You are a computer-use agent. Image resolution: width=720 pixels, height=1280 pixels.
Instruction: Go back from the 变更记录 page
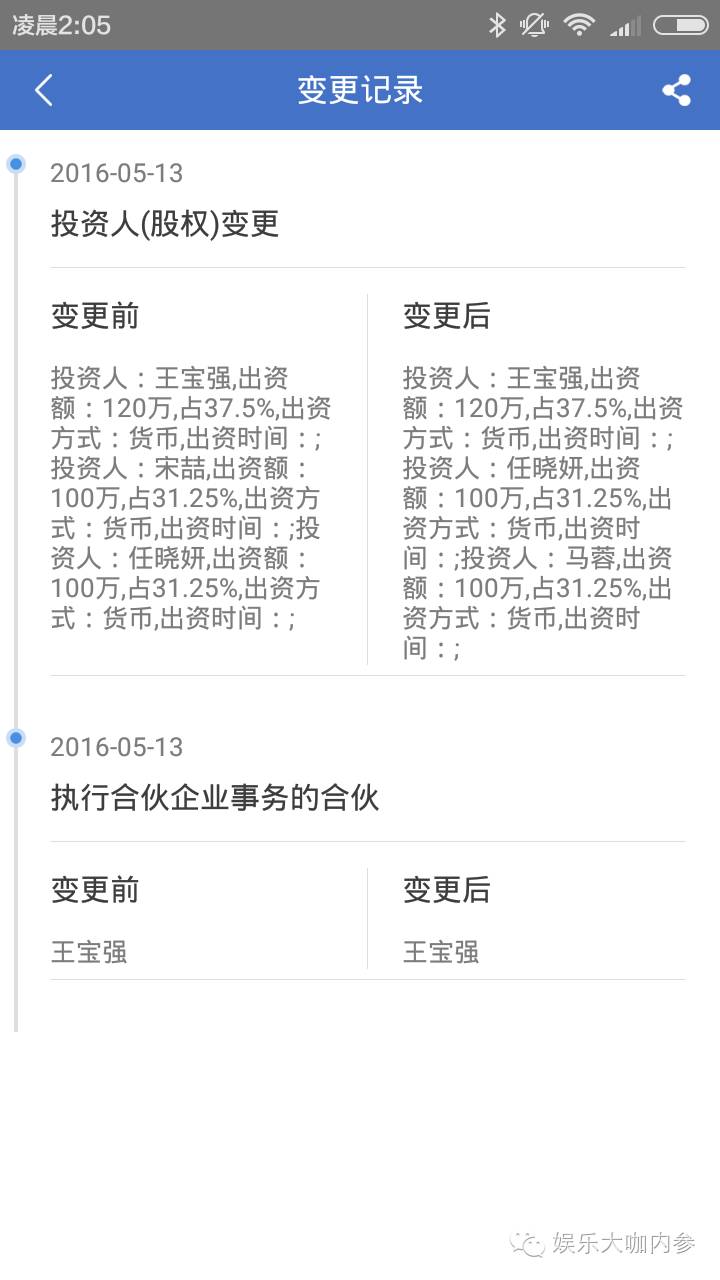click(43, 90)
